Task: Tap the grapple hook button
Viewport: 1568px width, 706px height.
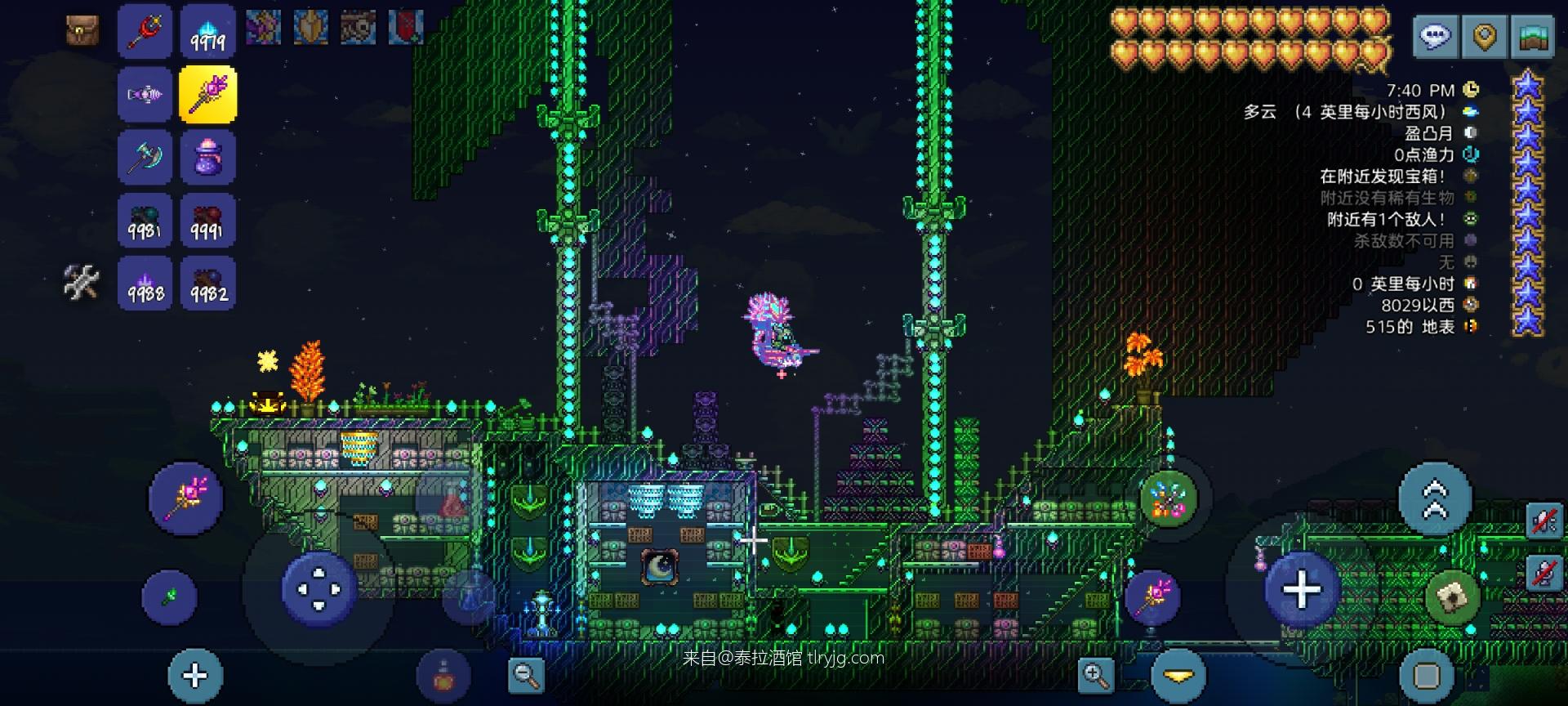Action: [x=1452, y=597]
